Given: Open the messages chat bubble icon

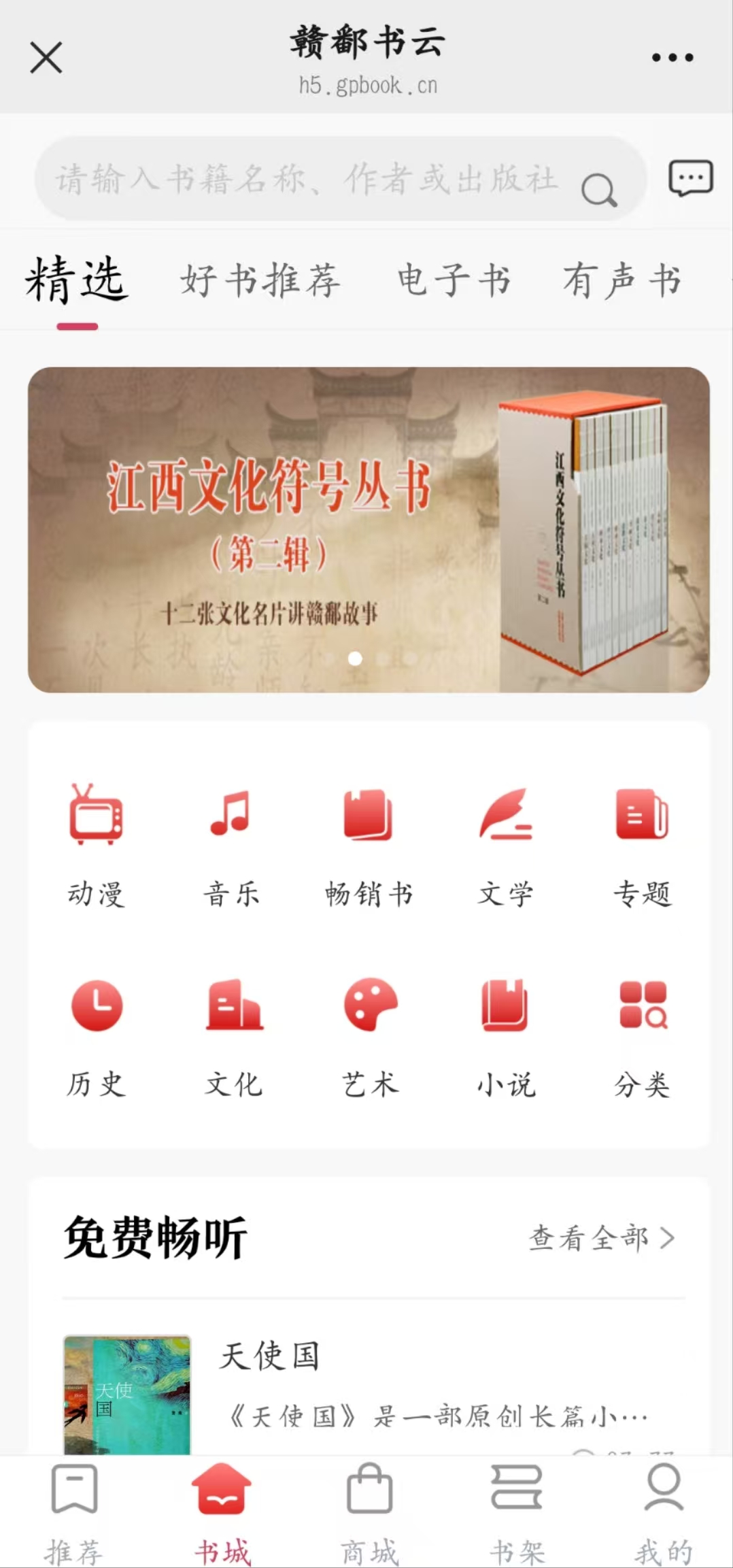Looking at the screenshot, I should pyautogui.click(x=690, y=179).
